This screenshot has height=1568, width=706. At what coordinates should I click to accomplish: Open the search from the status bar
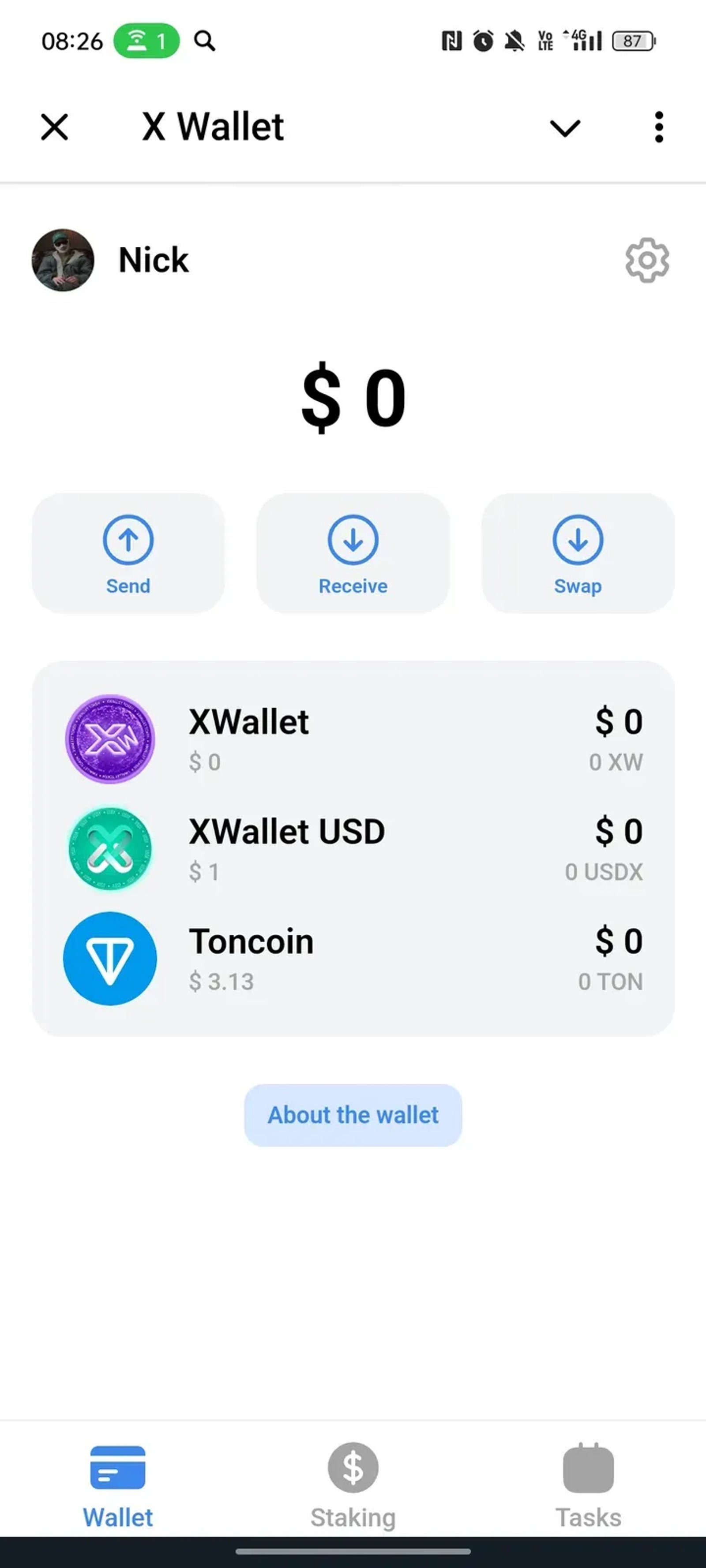(x=205, y=41)
